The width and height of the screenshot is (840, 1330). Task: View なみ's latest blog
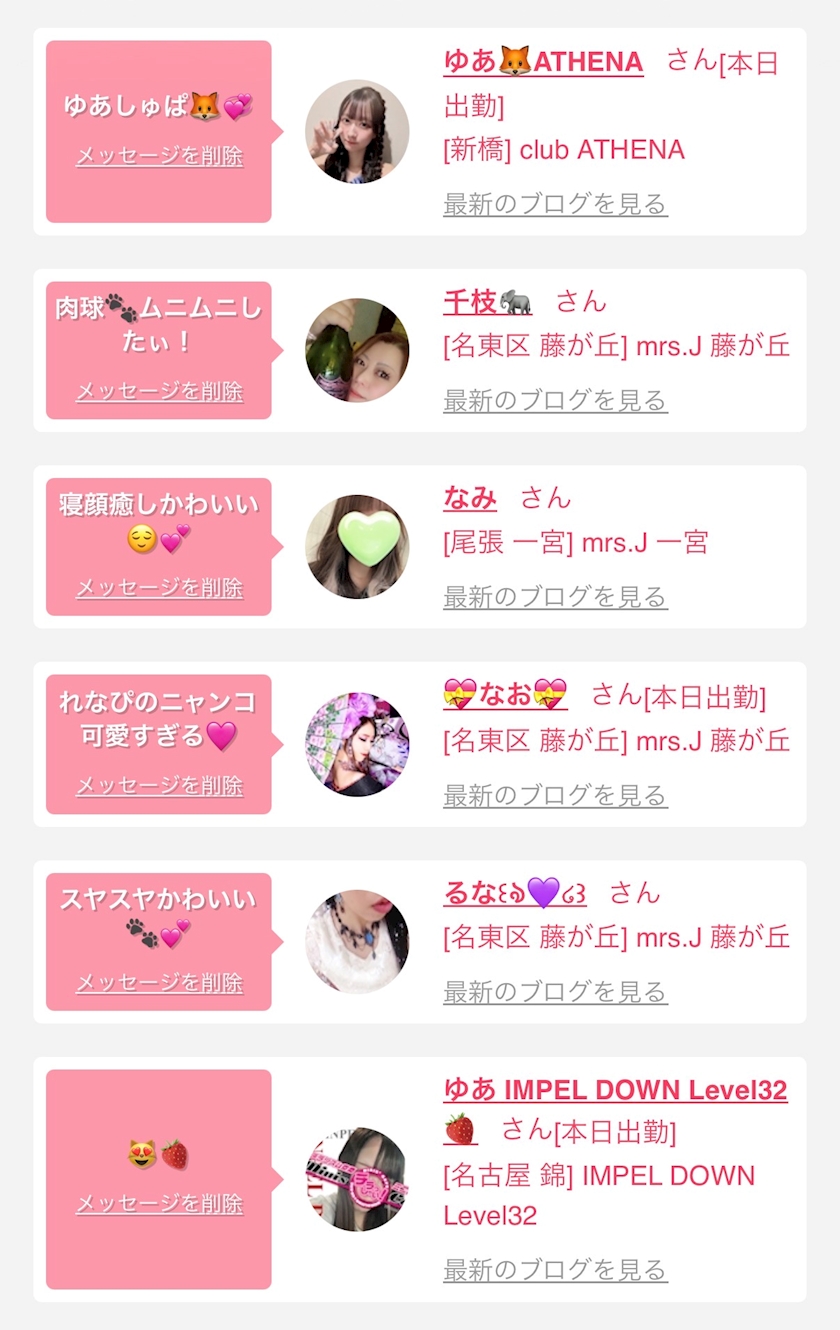pos(555,597)
